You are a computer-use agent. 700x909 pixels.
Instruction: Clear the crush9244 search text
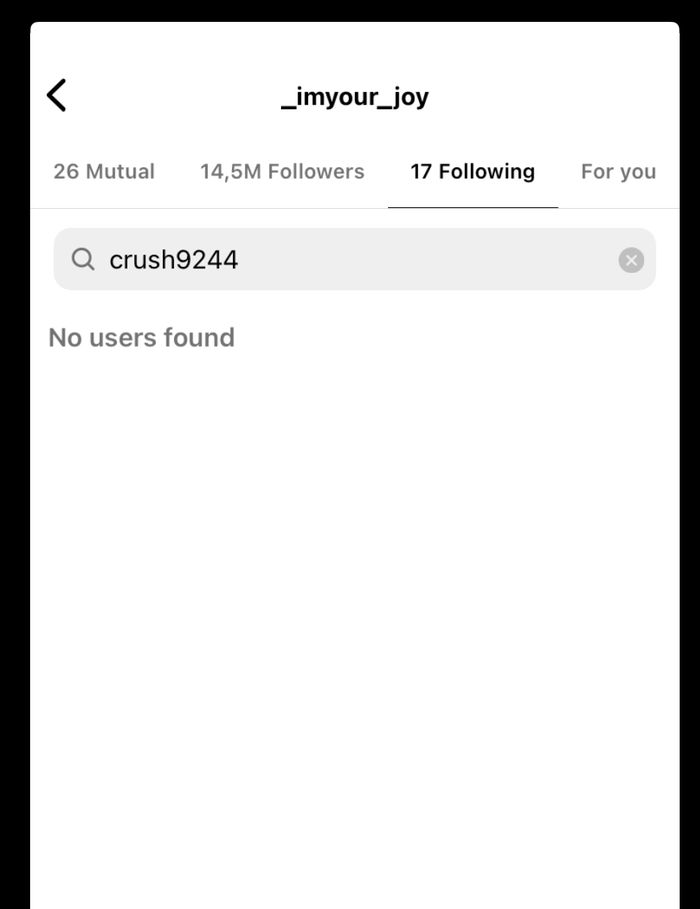[631, 260]
